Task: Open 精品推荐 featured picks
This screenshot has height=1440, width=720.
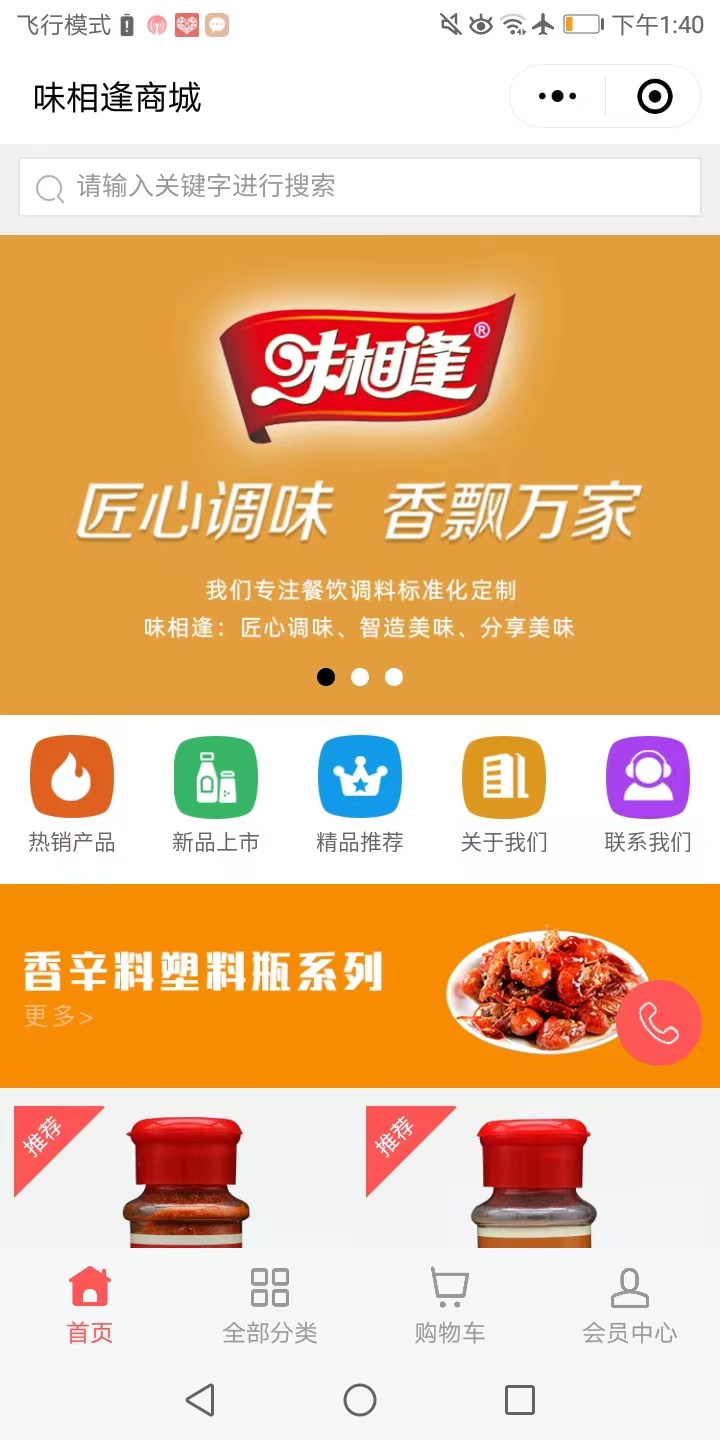Action: point(360,795)
